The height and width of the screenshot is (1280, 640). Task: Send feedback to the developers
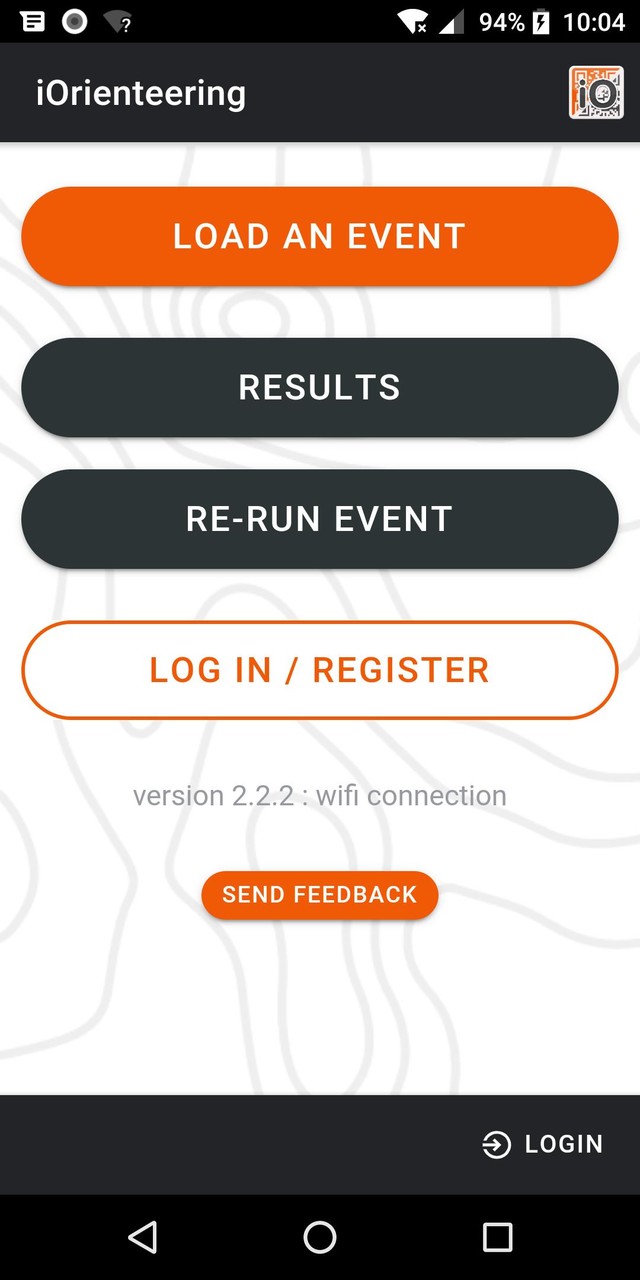click(319, 894)
